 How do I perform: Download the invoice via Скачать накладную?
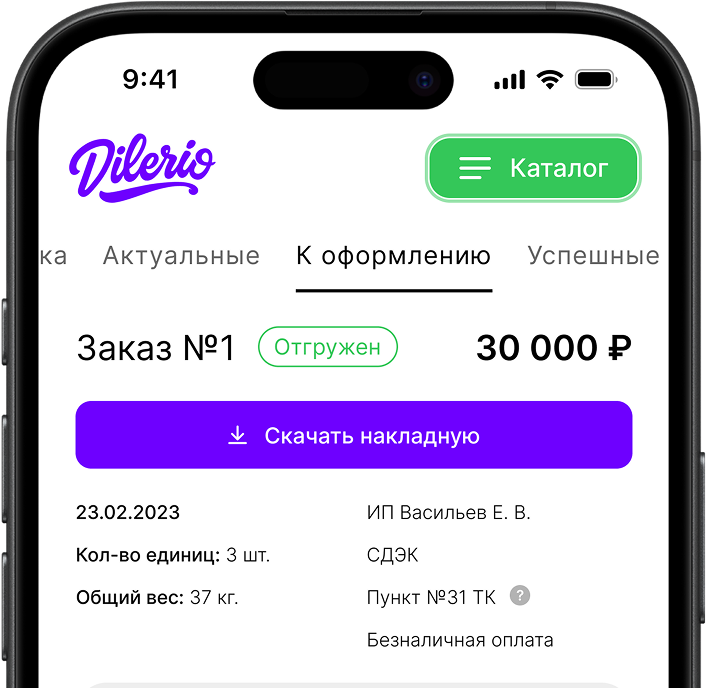354,435
